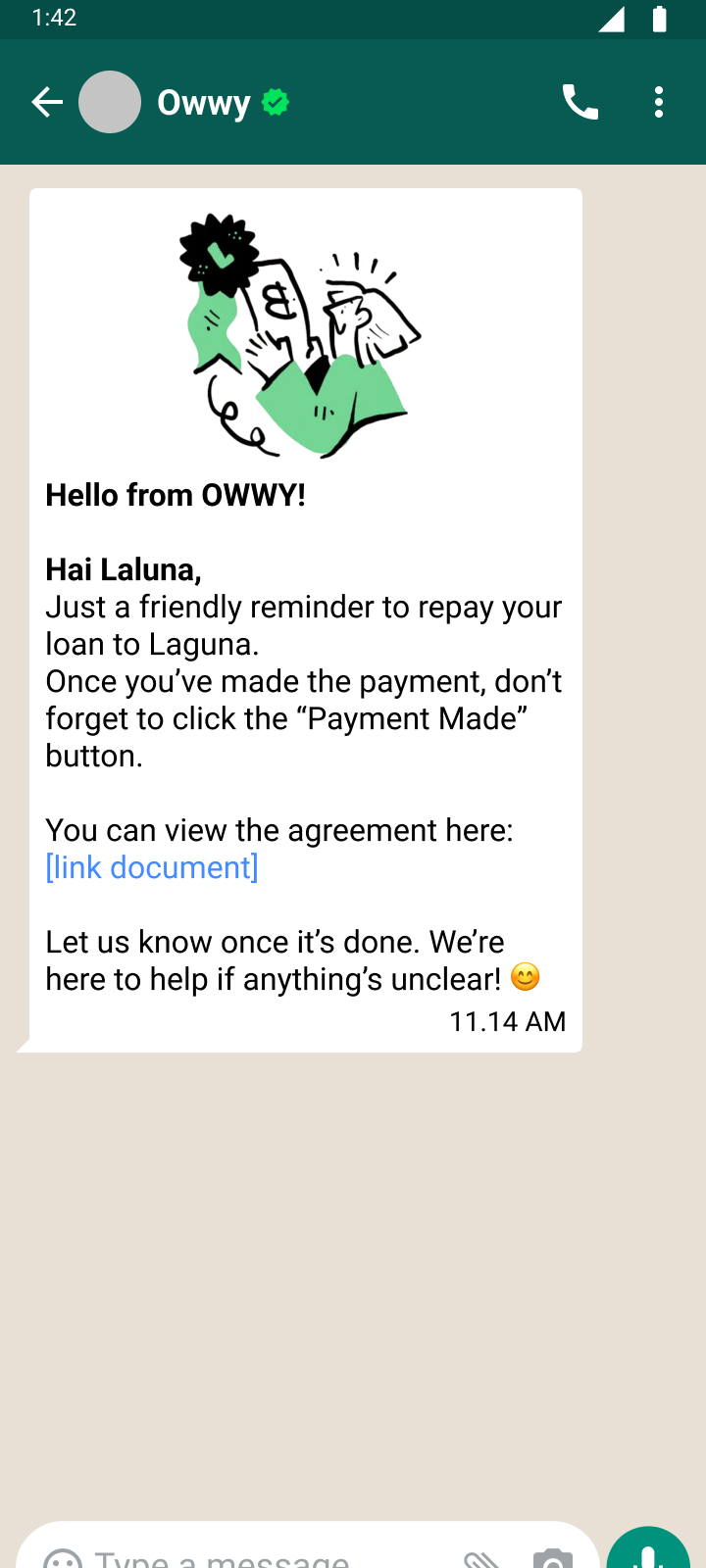The width and height of the screenshot is (706, 1568).
Task: Start a voice call with Owwy
Action: click(580, 102)
